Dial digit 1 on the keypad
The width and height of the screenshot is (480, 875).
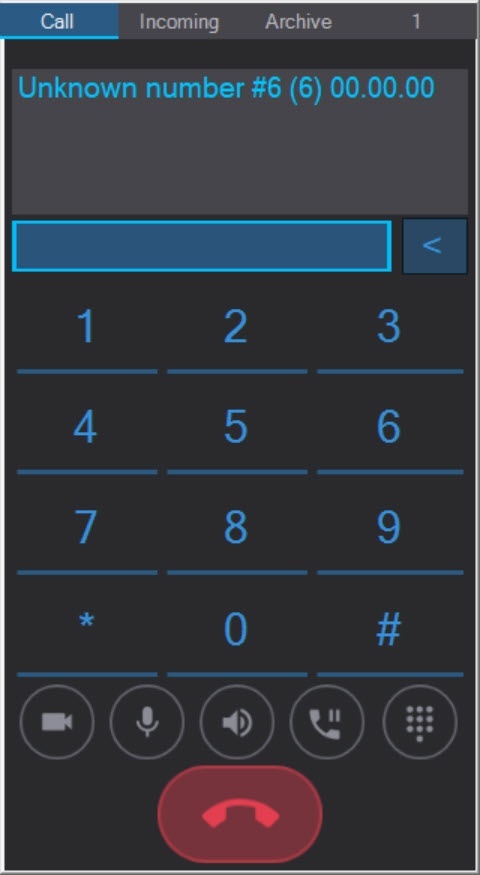(x=87, y=327)
